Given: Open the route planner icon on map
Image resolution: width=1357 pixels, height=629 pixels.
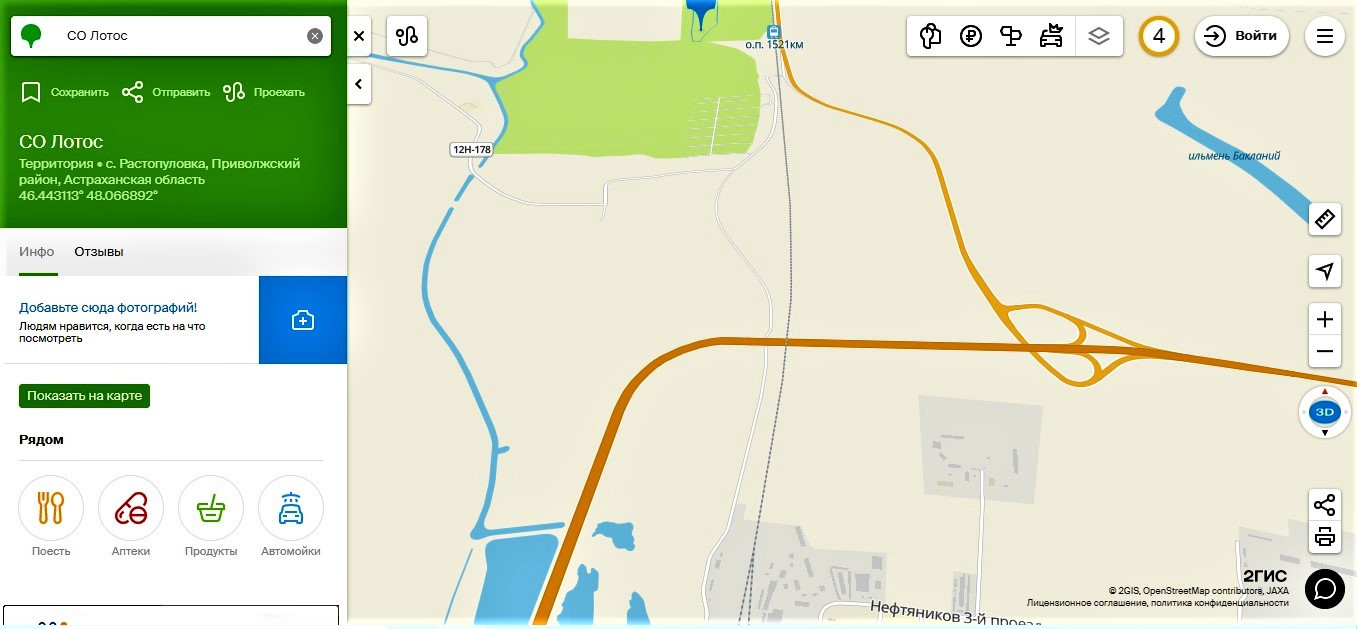Looking at the screenshot, I should click(x=407, y=36).
